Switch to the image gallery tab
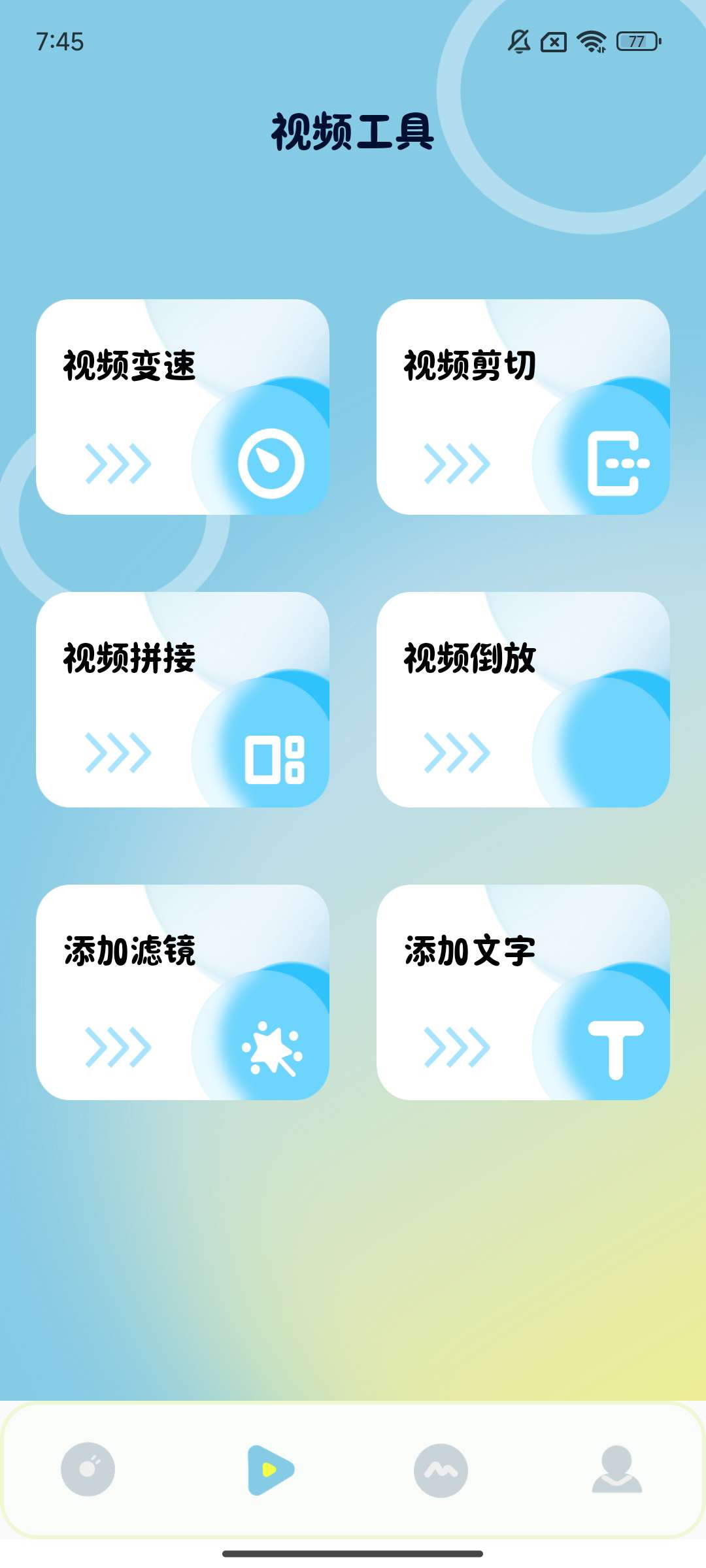The height and width of the screenshot is (1568, 706). click(x=441, y=1470)
